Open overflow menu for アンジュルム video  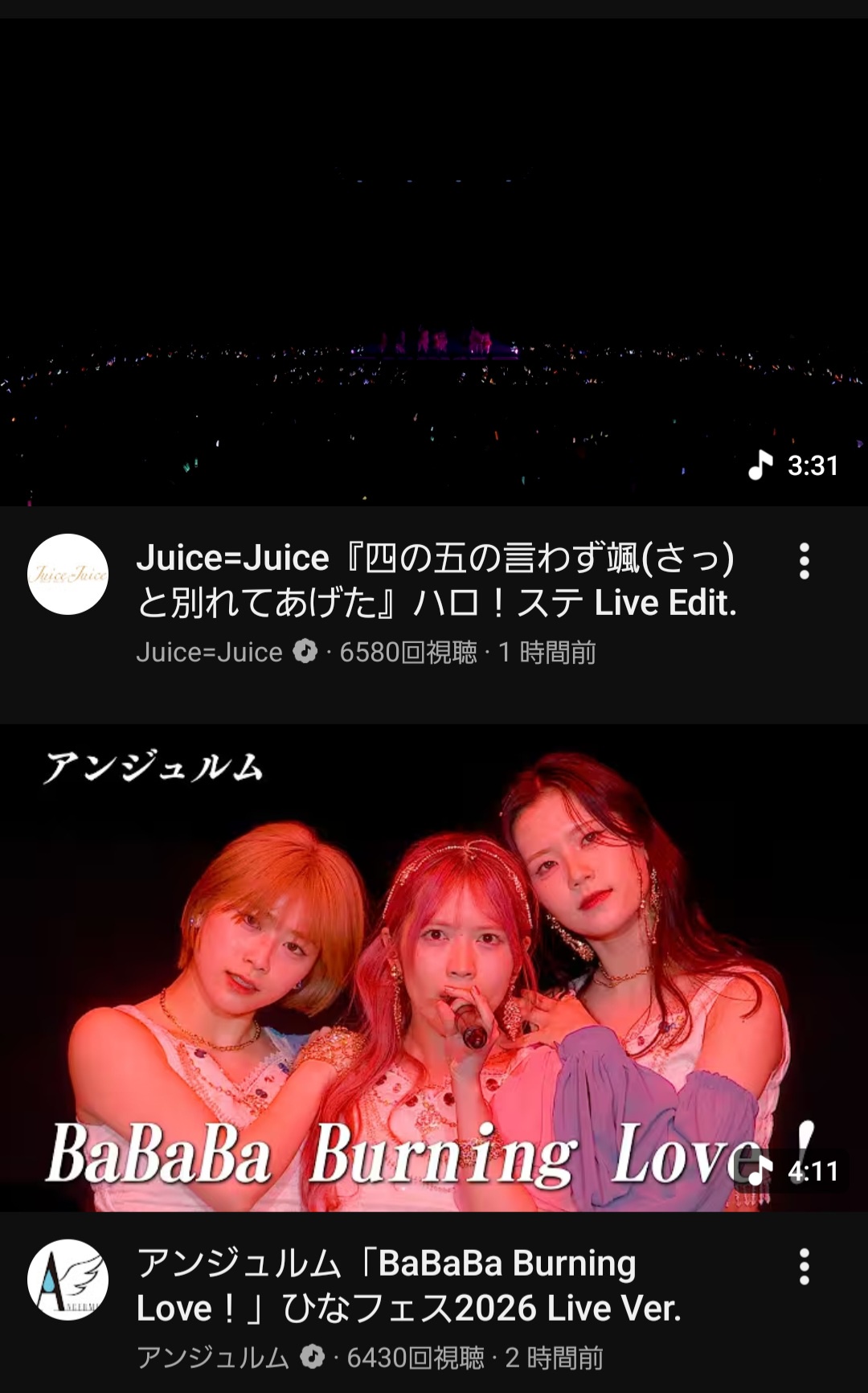[804, 1267]
